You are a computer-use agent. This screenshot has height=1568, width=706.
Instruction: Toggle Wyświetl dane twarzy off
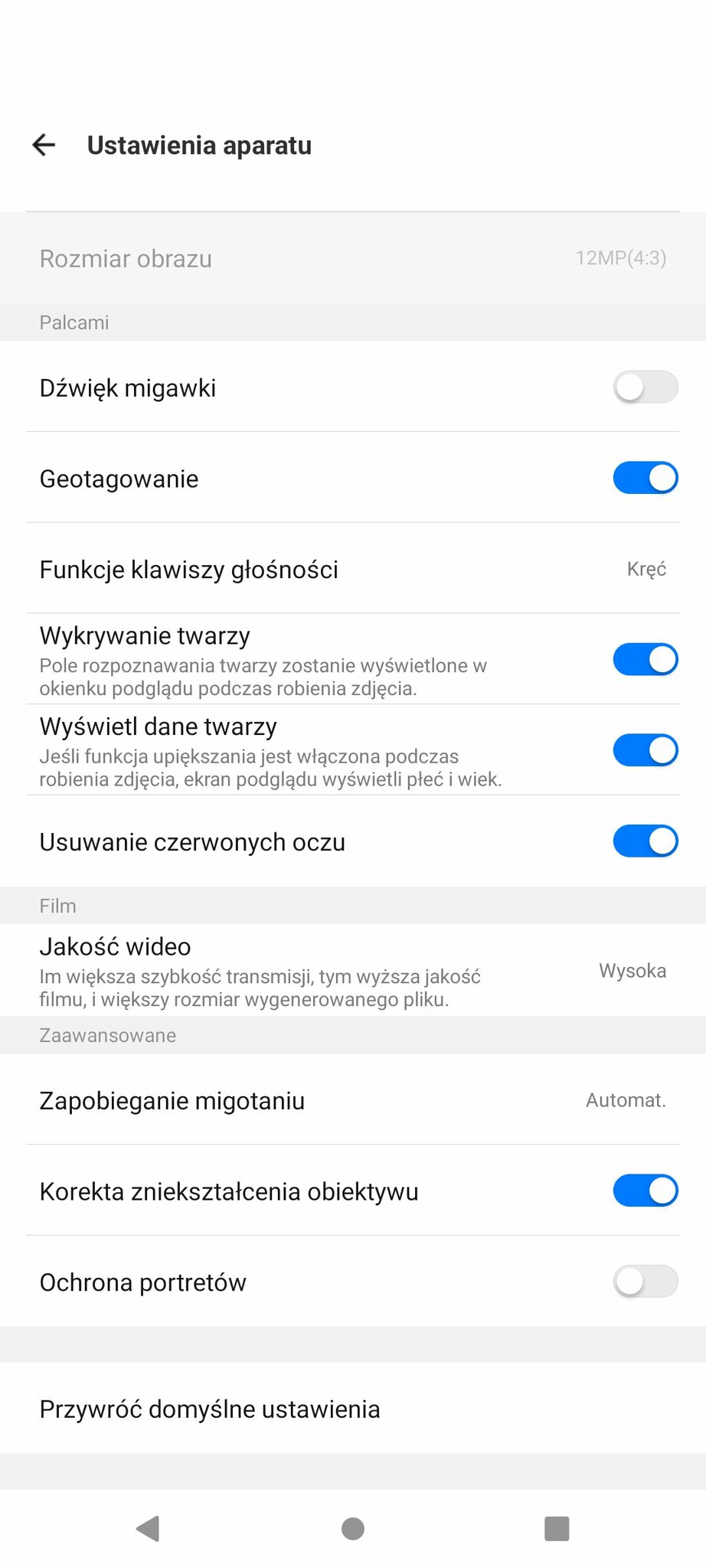[x=646, y=751]
